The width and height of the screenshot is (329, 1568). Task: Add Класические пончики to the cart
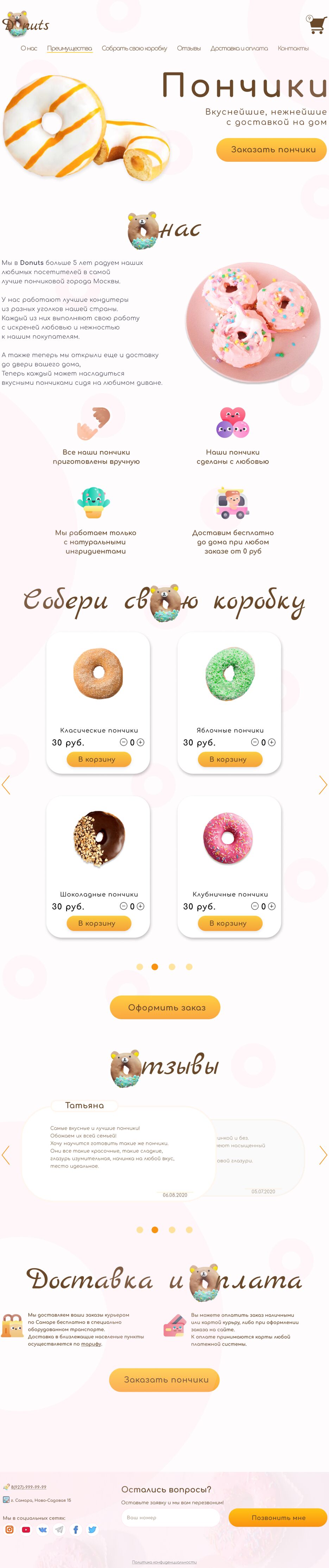(x=99, y=759)
